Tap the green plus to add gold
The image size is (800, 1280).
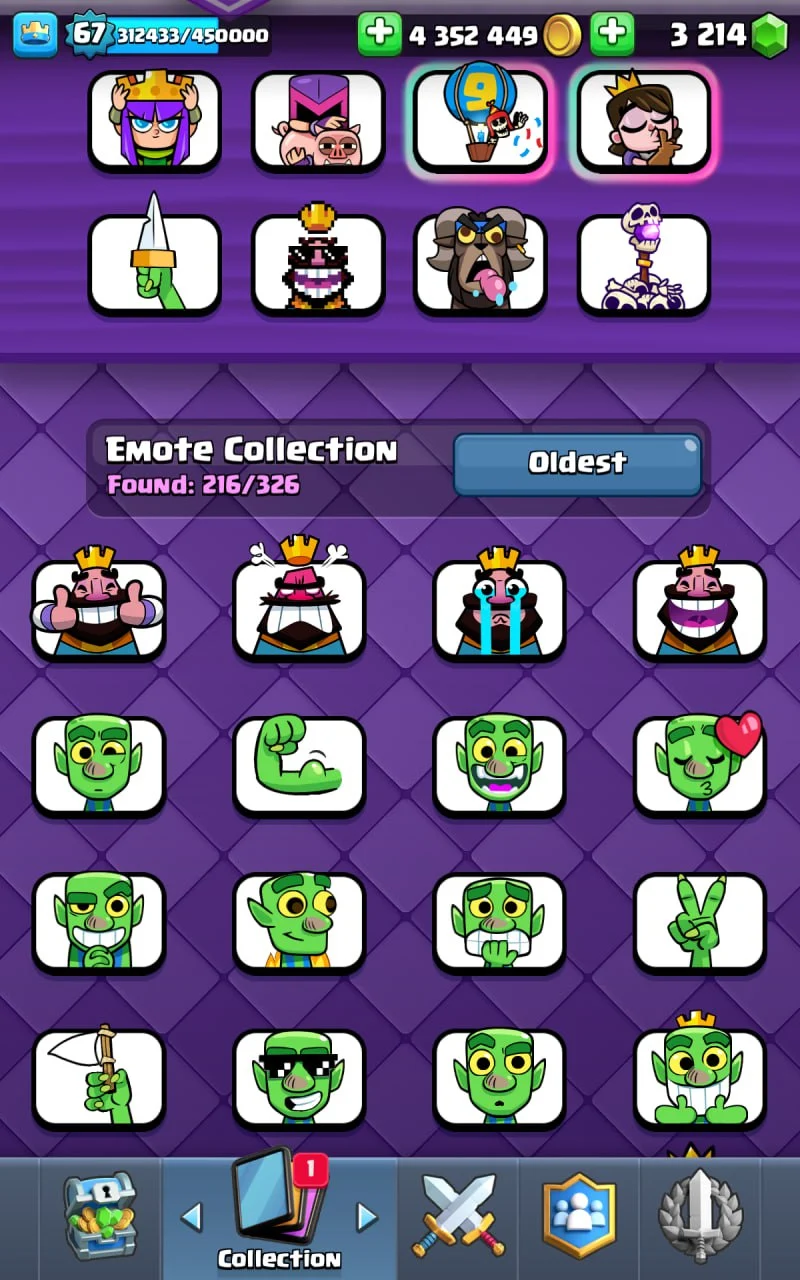(x=379, y=35)
